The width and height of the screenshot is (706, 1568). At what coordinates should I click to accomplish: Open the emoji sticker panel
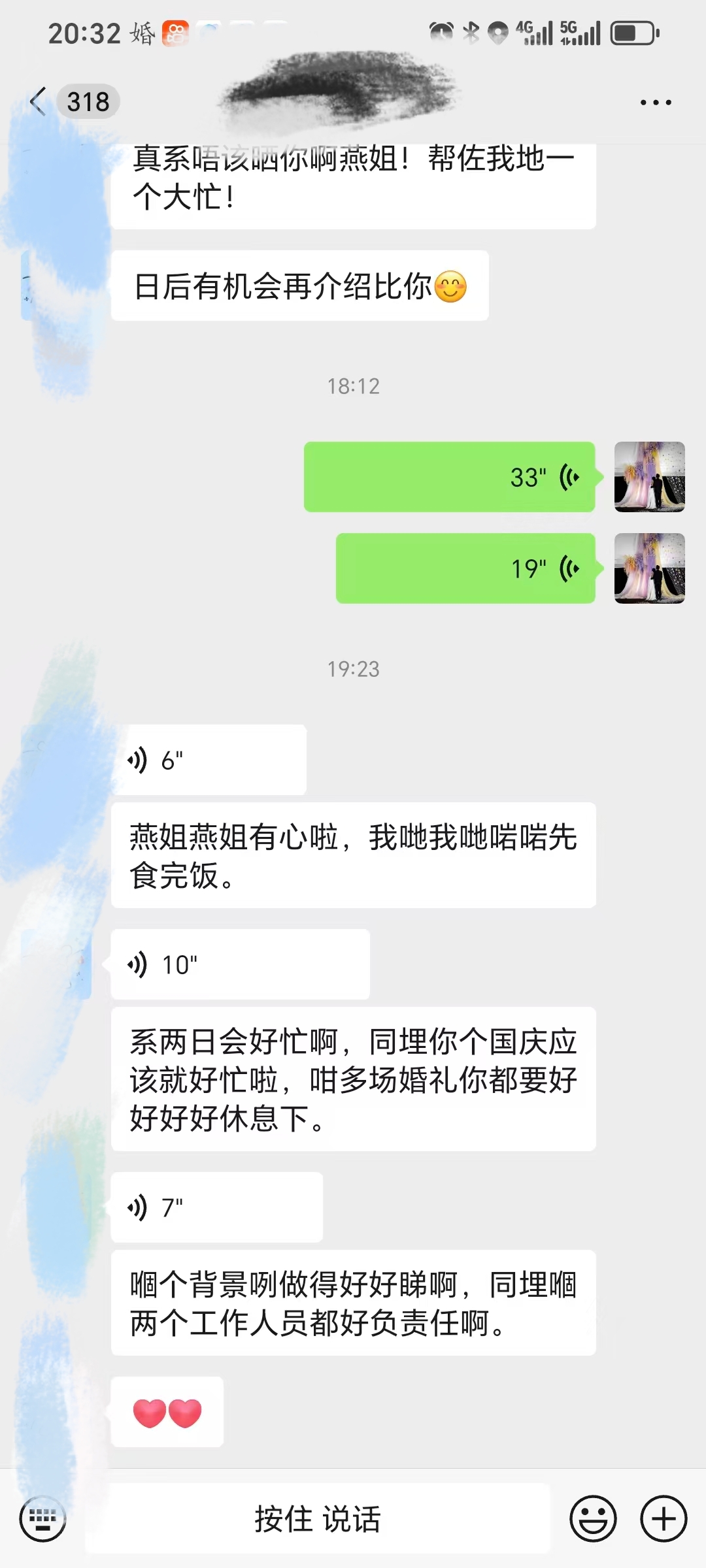tap(593, 1518)
